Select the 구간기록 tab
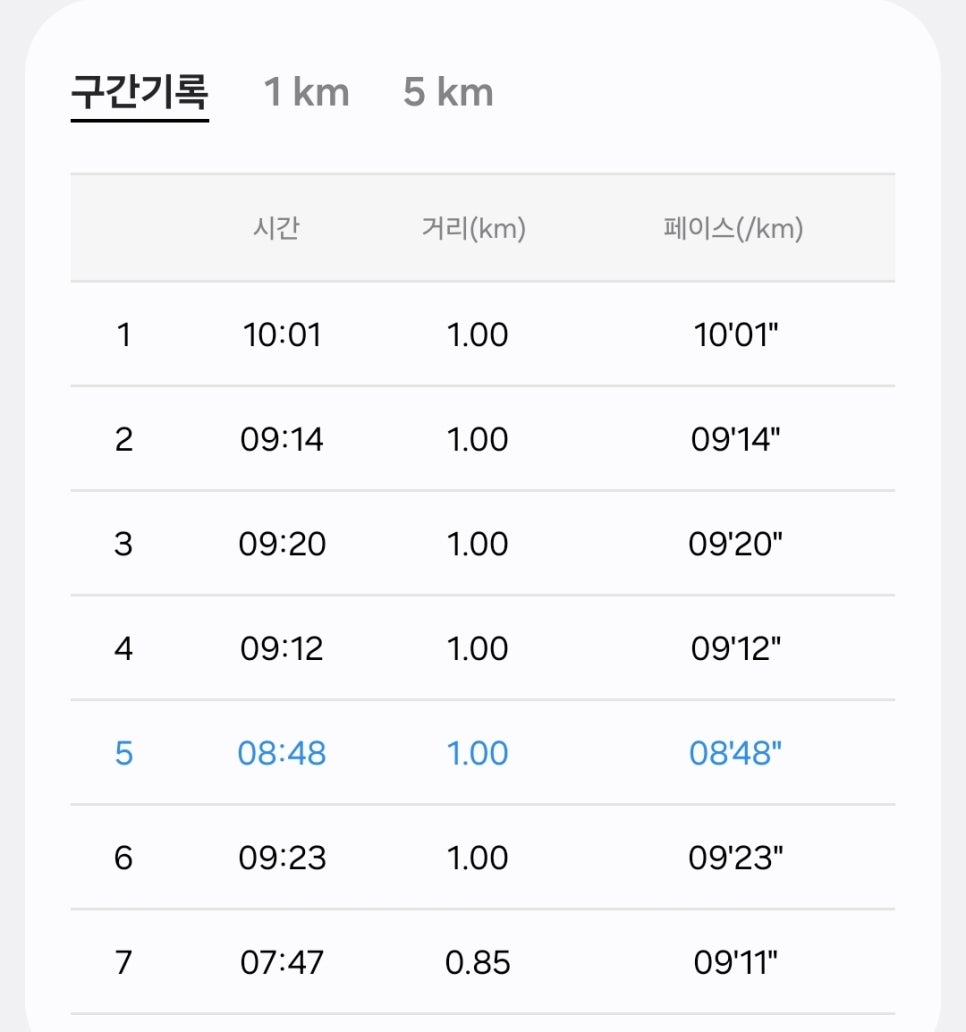Viewport: 966px width, 1032px height. (x=140, y=92)
